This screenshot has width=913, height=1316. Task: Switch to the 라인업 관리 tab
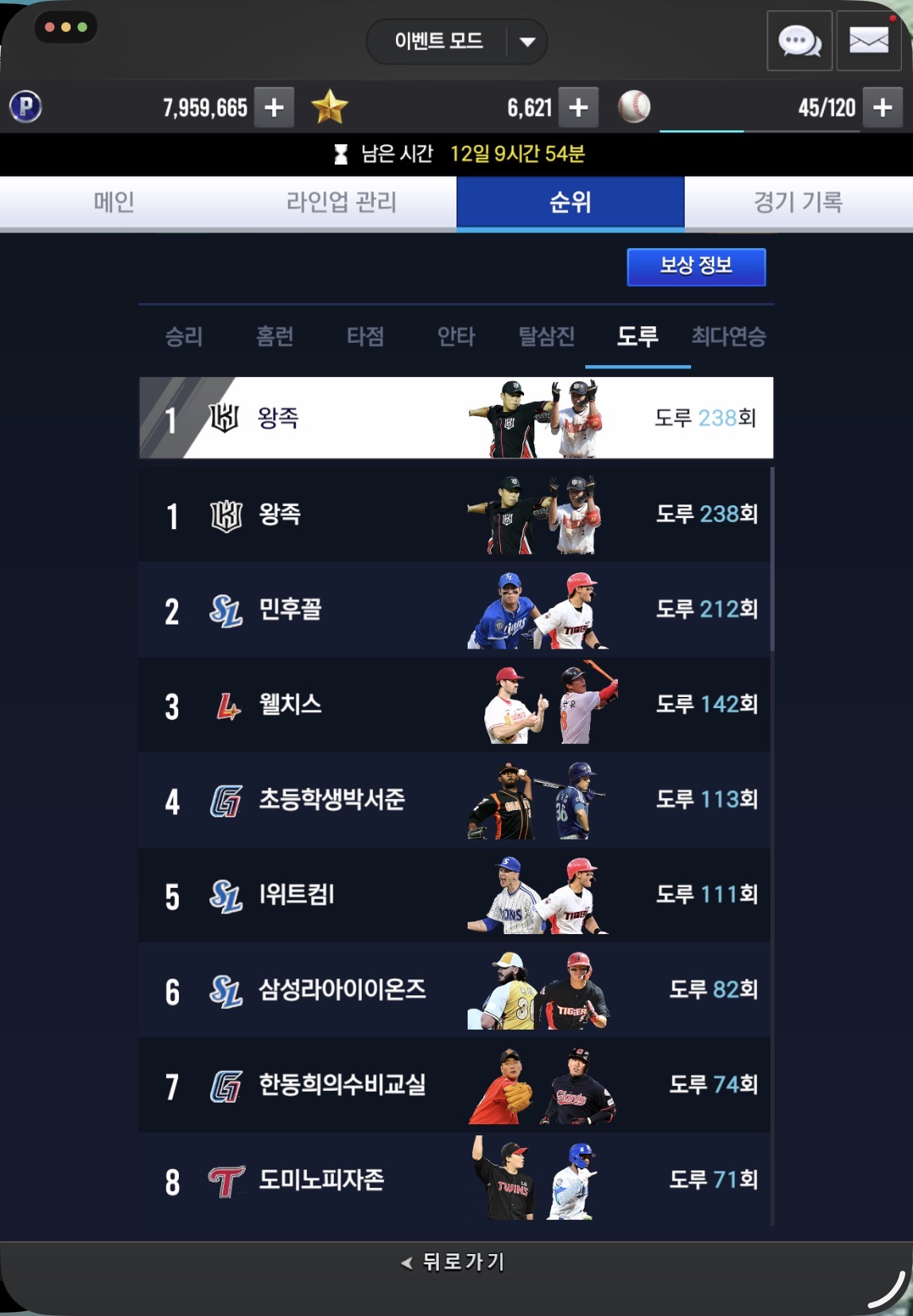click(x=341, y=202)
